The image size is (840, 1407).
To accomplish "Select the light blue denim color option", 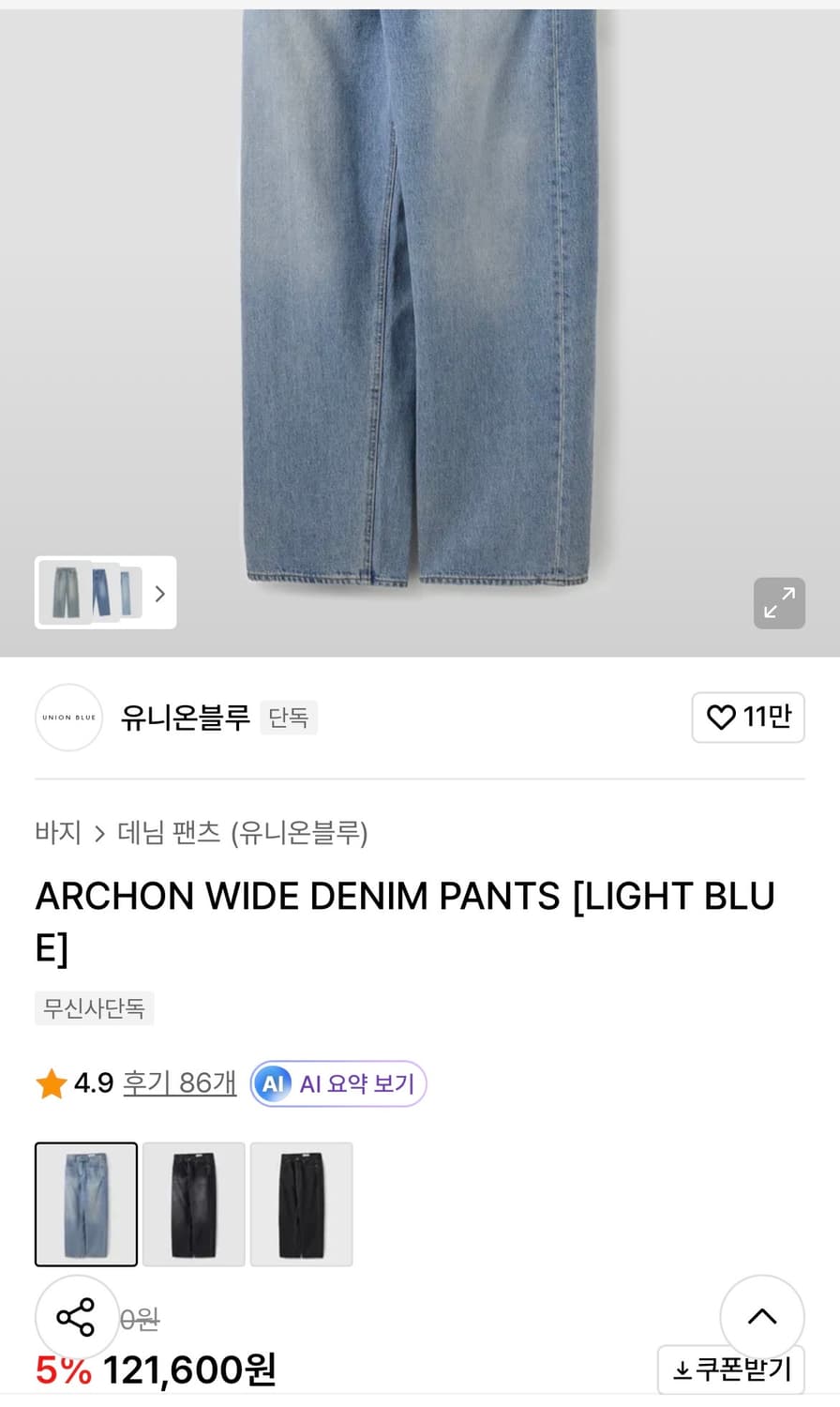I will click(x=85, y=1203).
